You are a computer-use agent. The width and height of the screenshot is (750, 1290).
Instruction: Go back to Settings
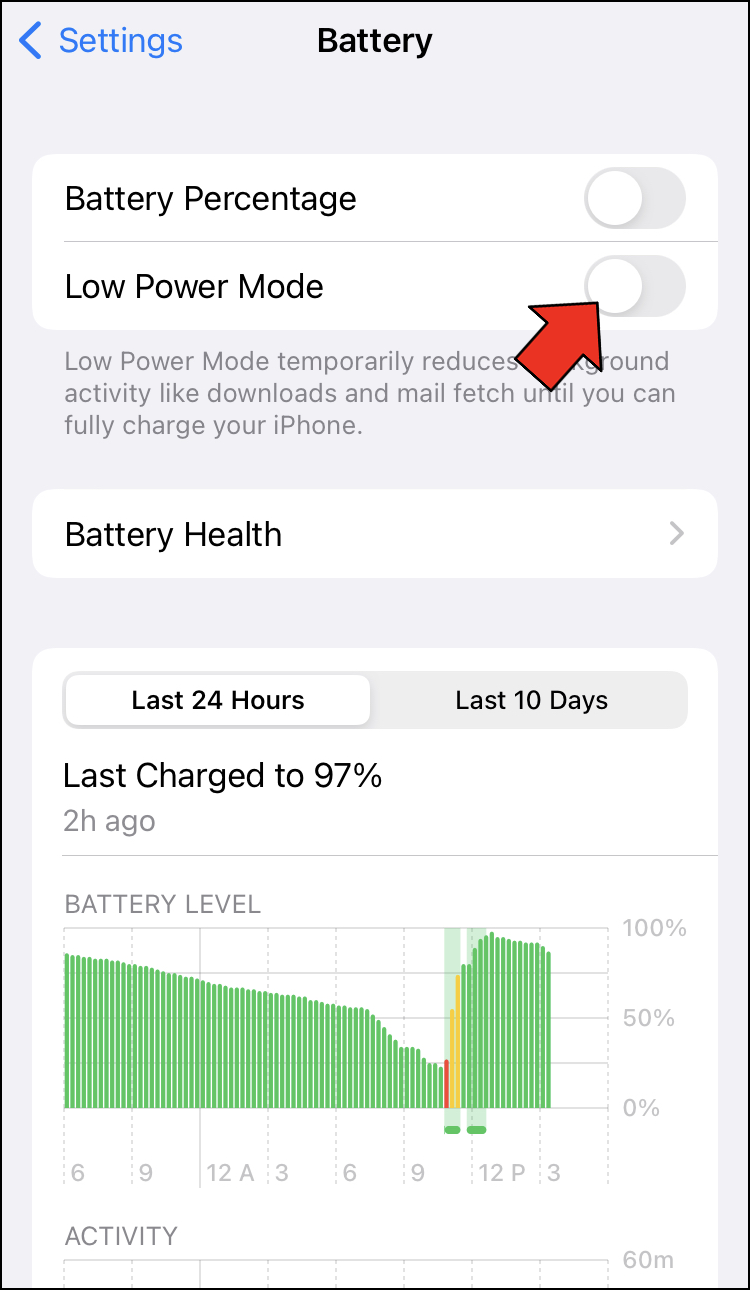[x=100, y=41]
